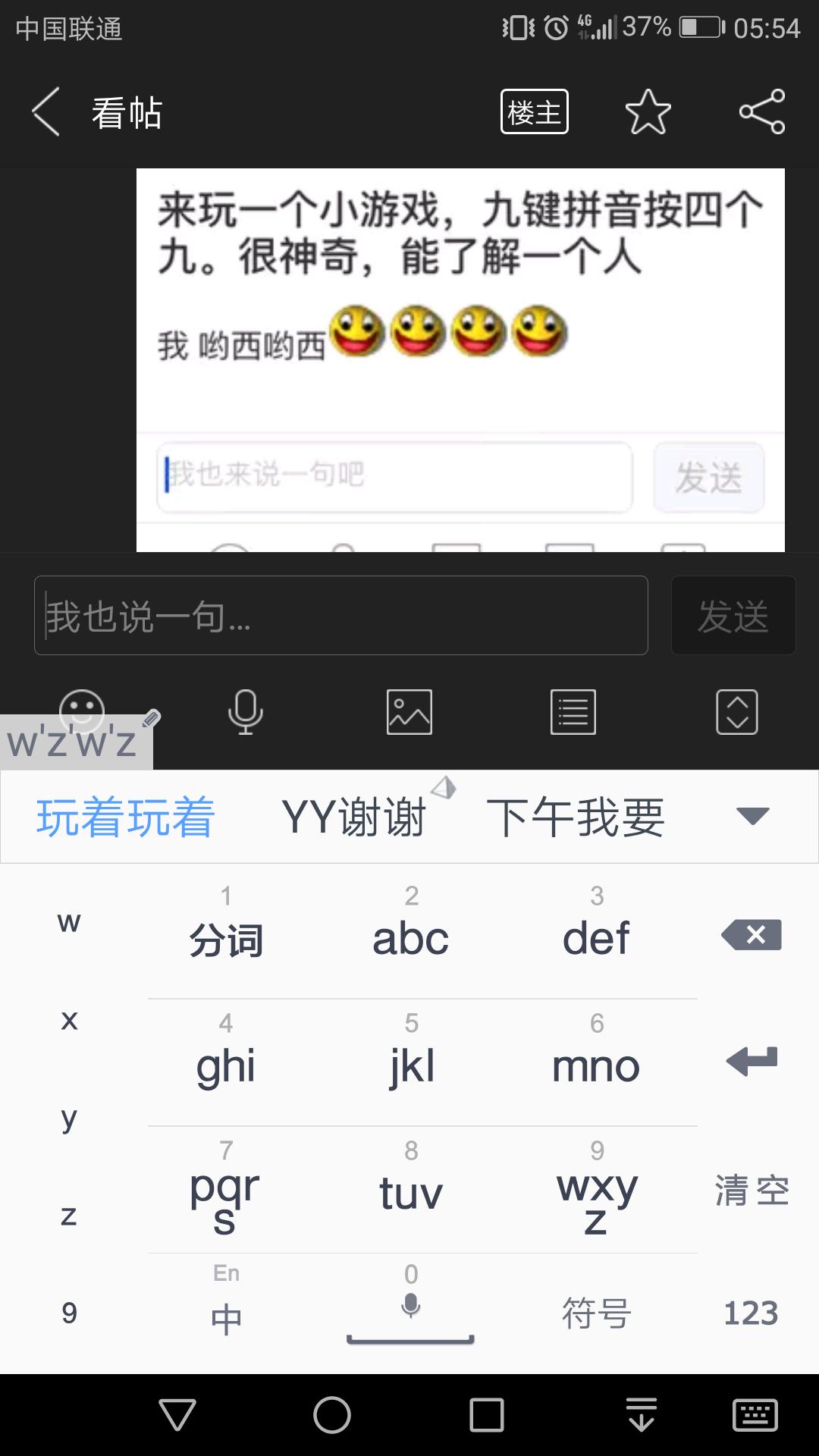Attach a picture to the reply
The height and width of the screenshot is (1456, 819).
coord(409,712)
